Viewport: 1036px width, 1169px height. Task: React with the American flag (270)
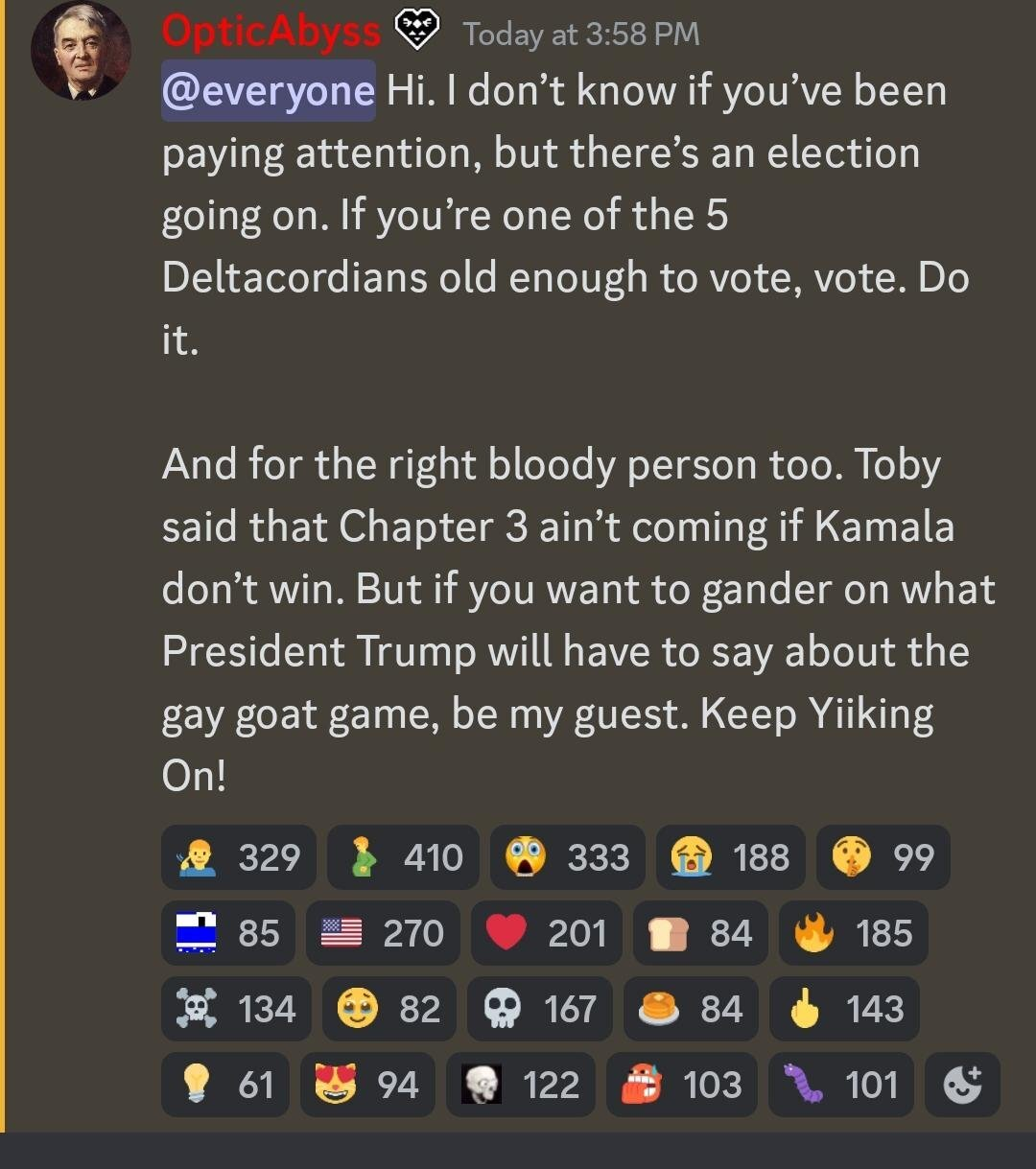383,933
